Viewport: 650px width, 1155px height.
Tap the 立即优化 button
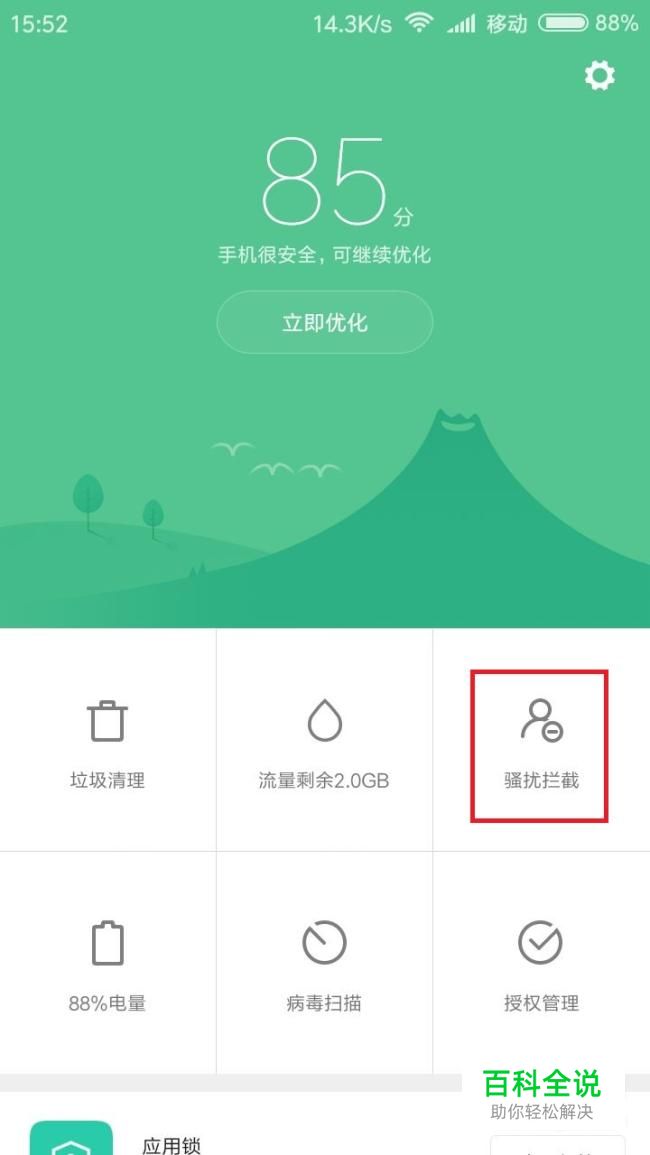(324, 322)
